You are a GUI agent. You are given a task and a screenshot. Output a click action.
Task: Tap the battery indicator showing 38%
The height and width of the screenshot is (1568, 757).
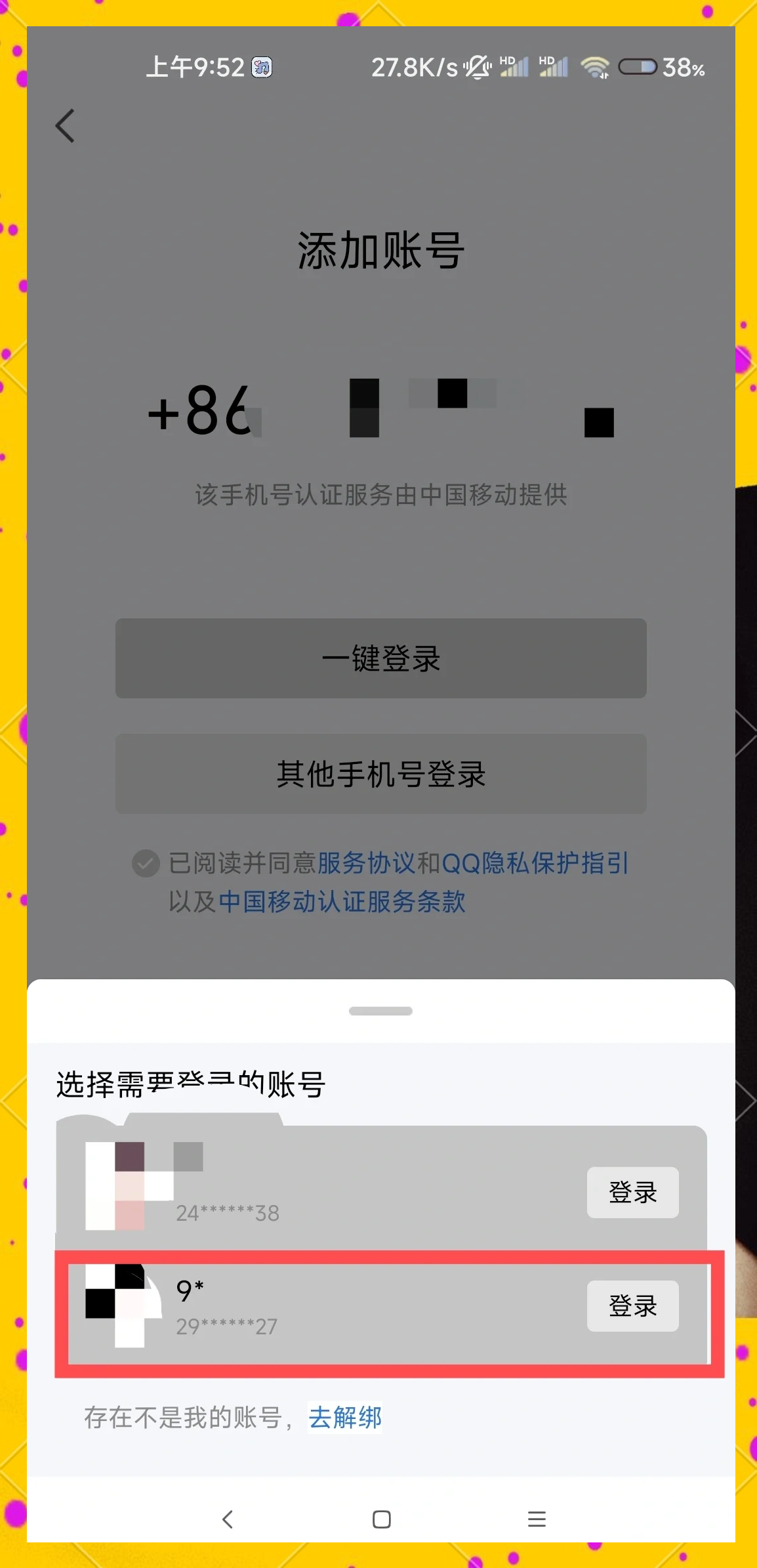pyautogui.click(x=640, y=66)
